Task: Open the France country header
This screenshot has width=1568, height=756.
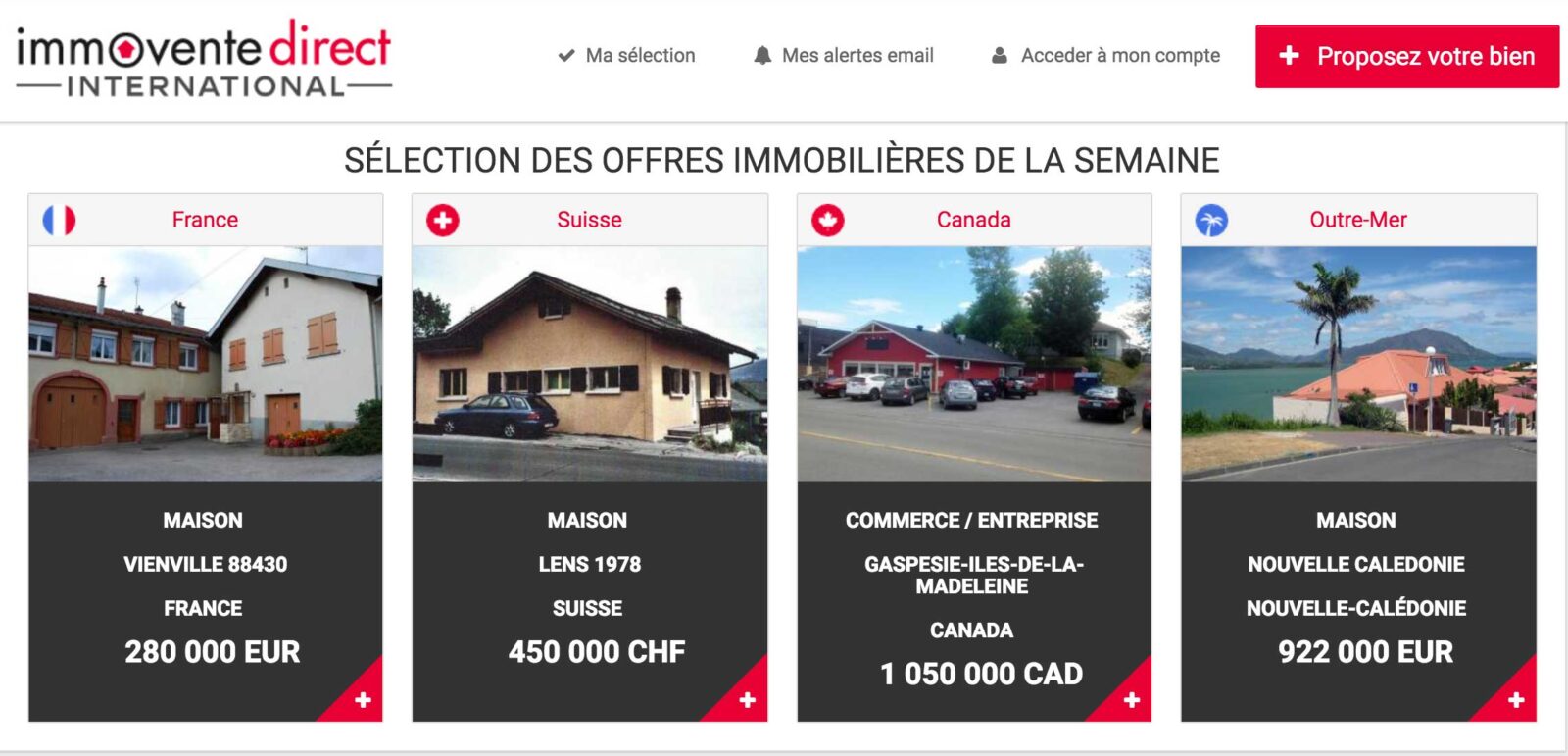Action: pyautogui.click(x=205, y=220)
